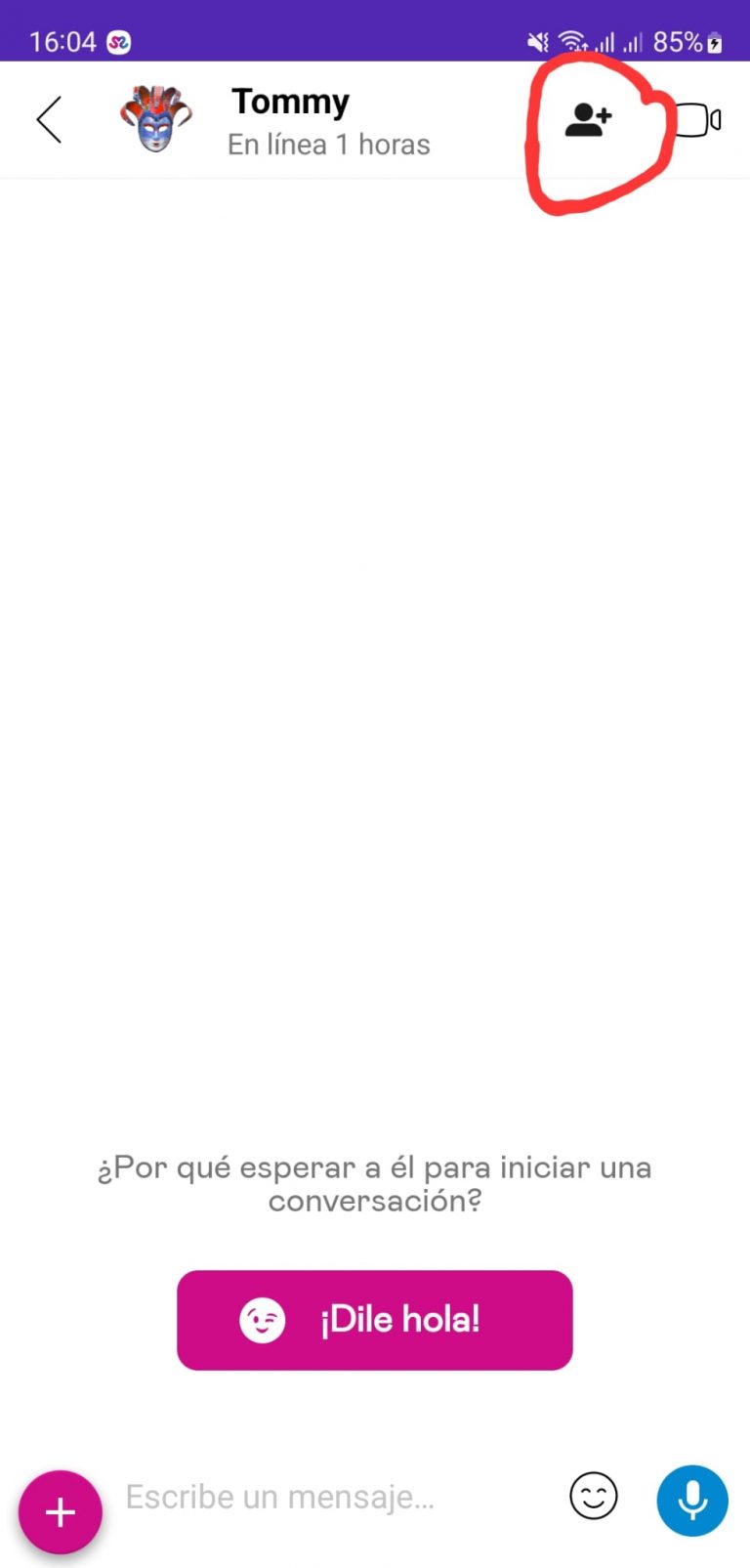Focus the Escribe un mensaje field
Image resolution: width=750 pixels, height=1568 pixels.
(x=332, y=1497)
